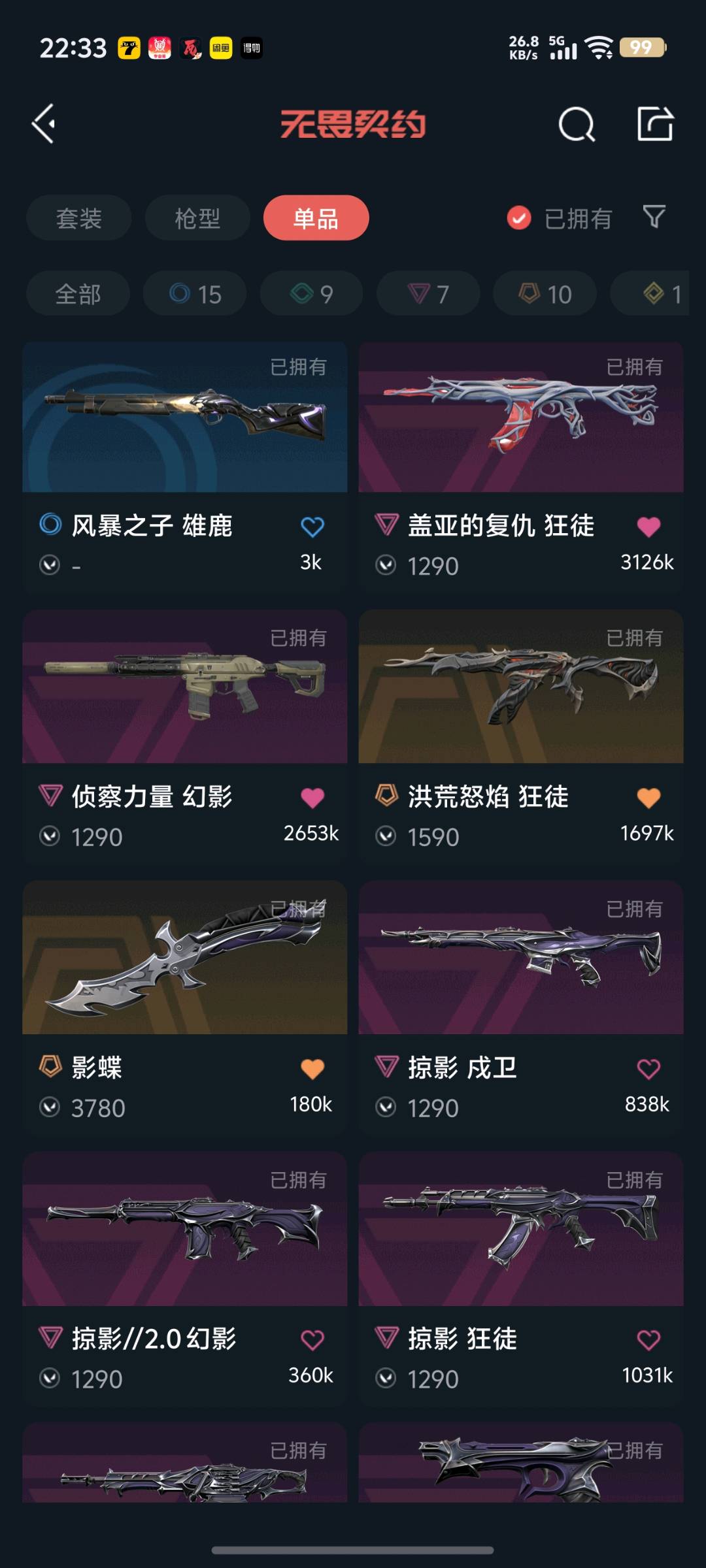This screenshot has height=1568, width=706.
Task: Open the 洪荒怒焰 狂徒 skin card
Action: (521, 738)
